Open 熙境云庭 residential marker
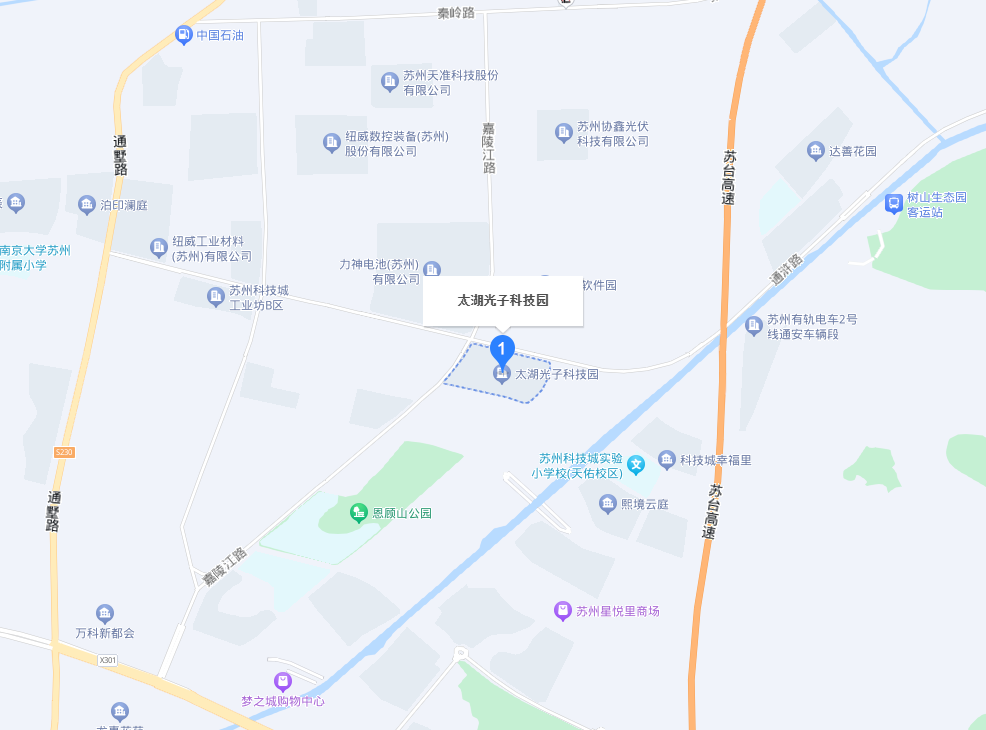 click(608, 504)
